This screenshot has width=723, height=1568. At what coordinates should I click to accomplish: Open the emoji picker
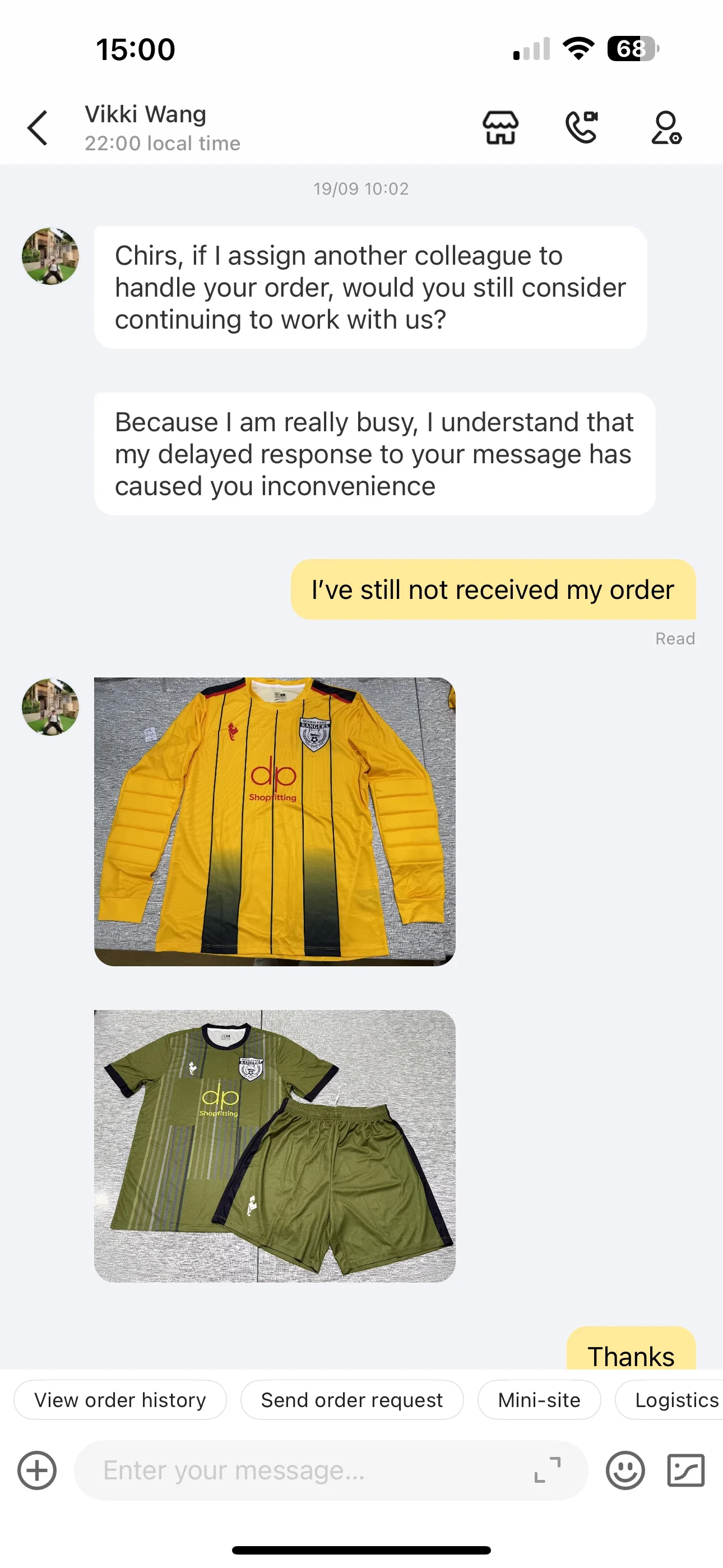click(625, 1470)
